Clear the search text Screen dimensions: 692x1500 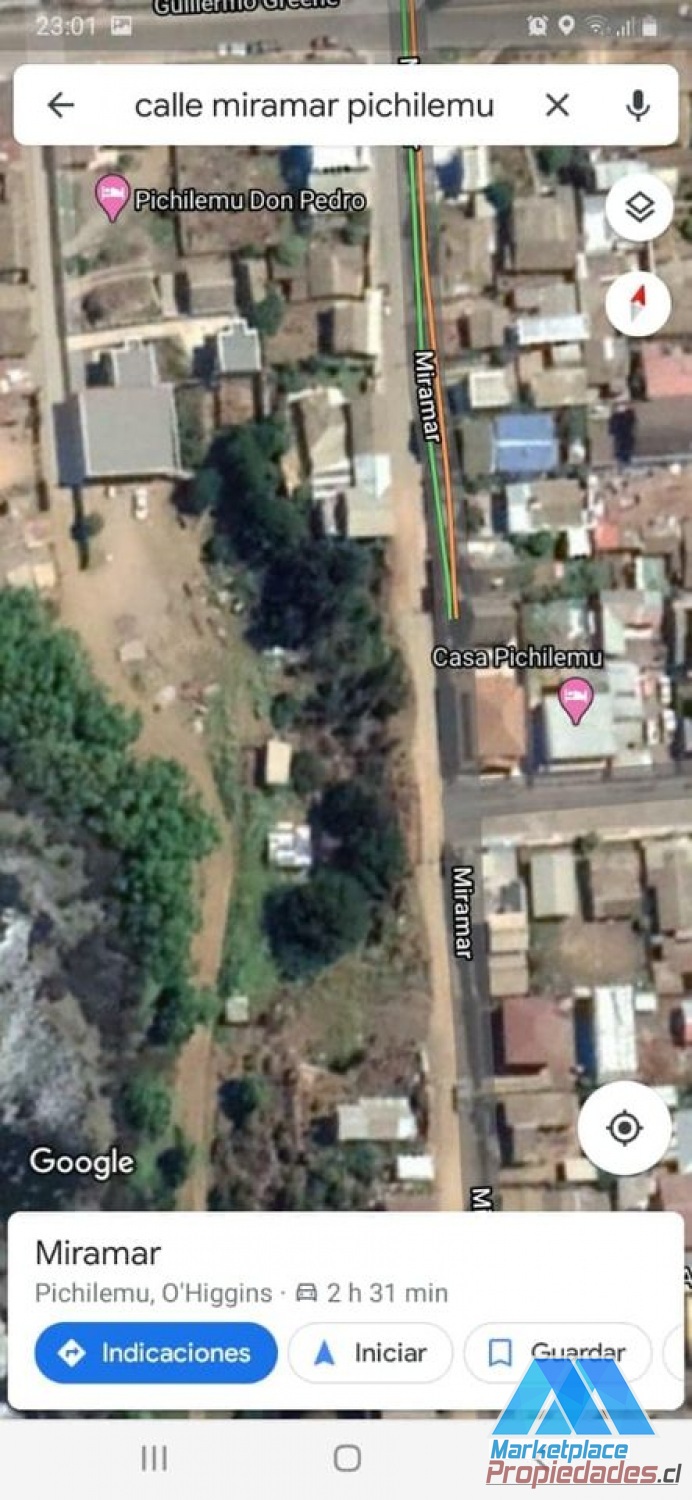[557, 105]
